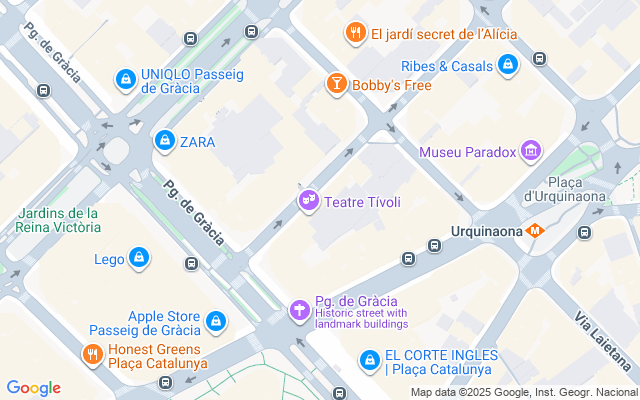Open the Apple Store Passeig de Gràcia marker
Screen dimensions: 640x400
[216, 322]
